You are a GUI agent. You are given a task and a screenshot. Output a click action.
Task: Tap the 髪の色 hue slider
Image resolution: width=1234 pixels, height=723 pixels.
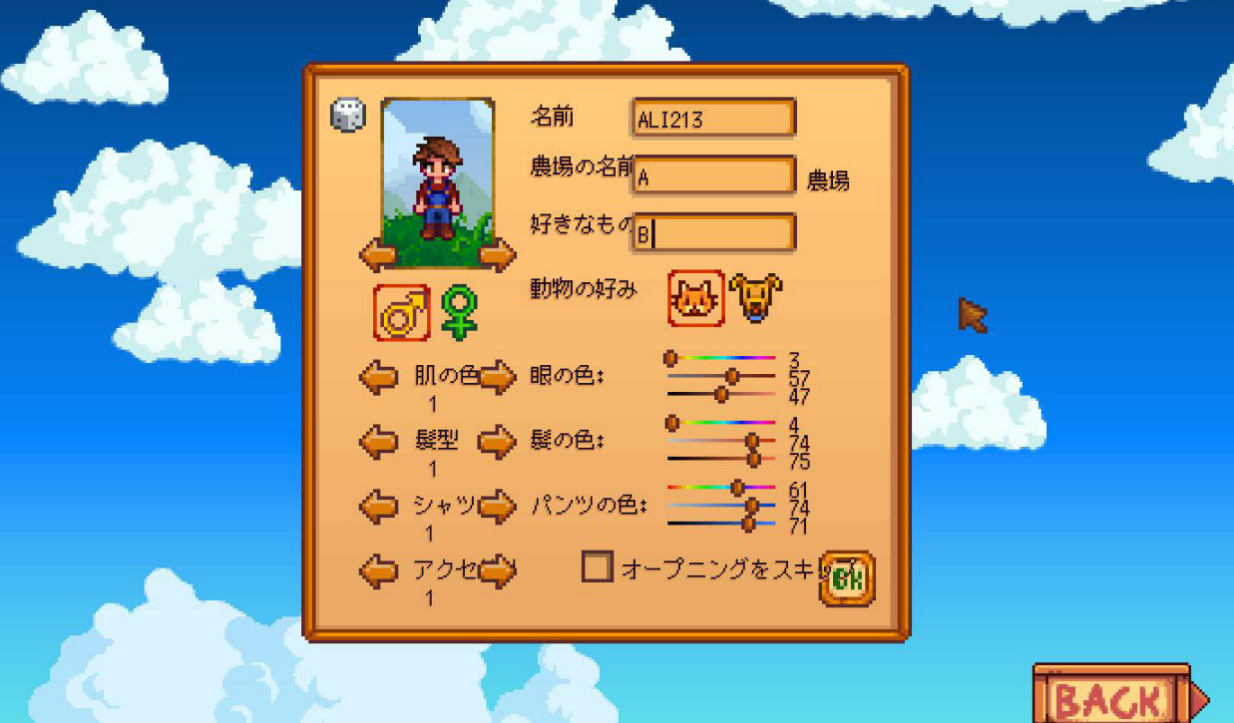point(721,423)
